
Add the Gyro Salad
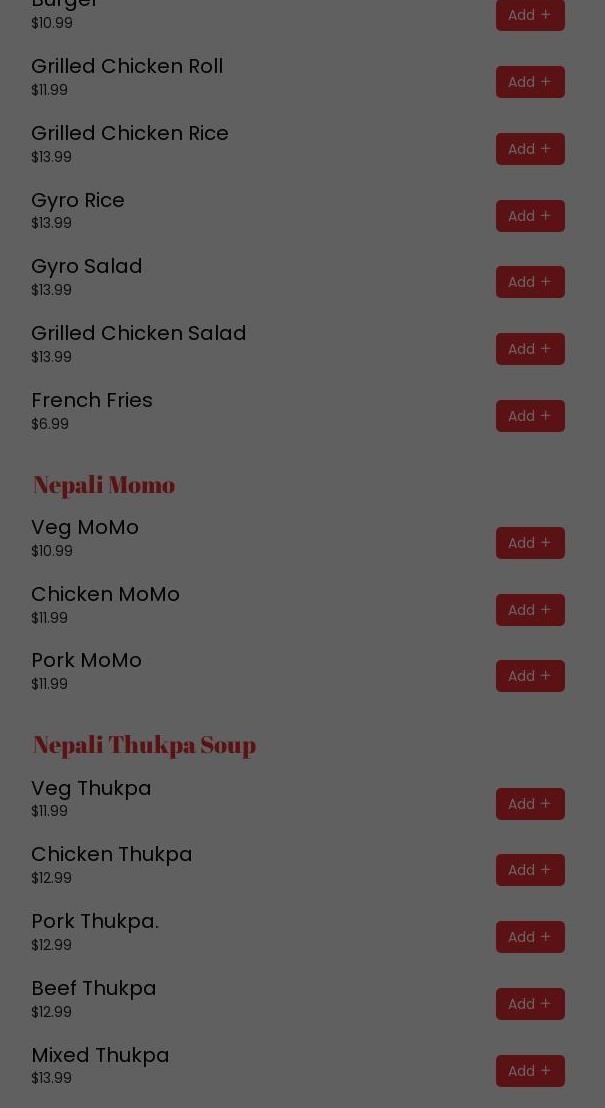[x=530, y=282]
